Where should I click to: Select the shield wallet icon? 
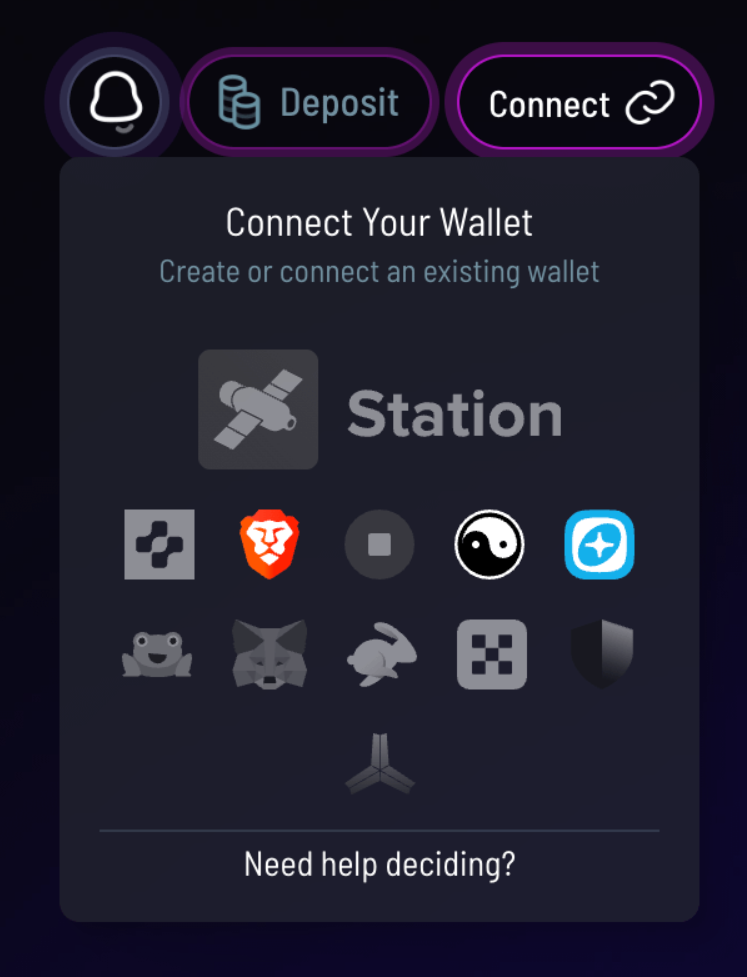pyautogui.click(x=601, y=654)
